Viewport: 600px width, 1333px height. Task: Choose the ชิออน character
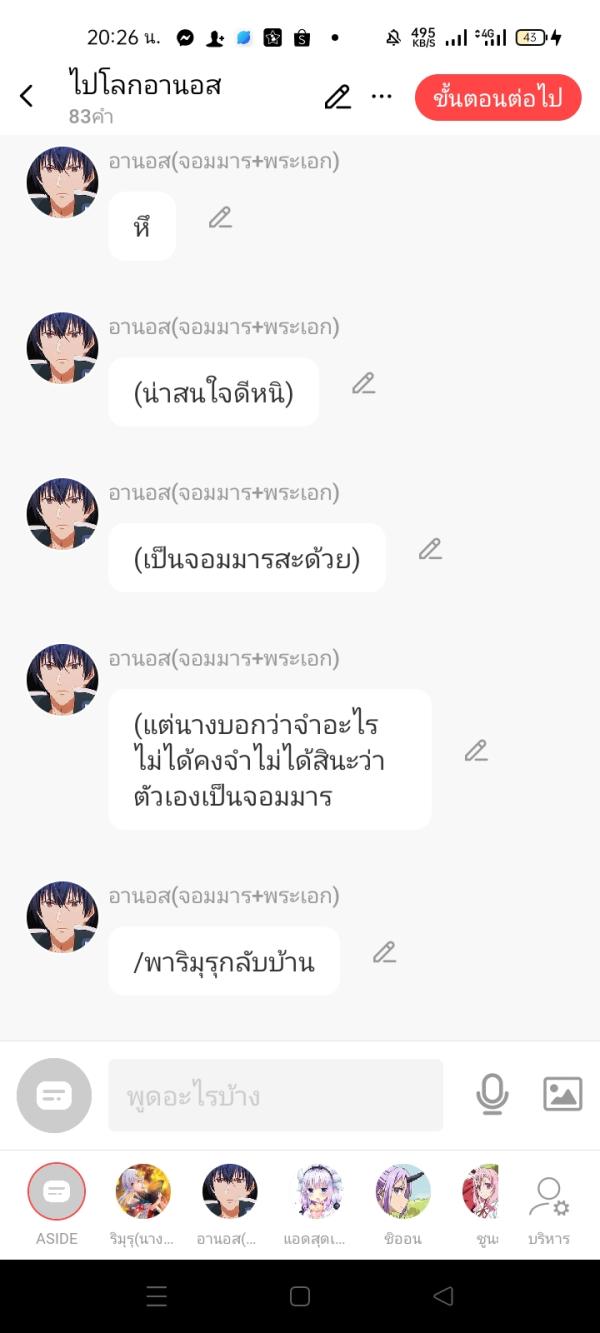point(403,1192)
